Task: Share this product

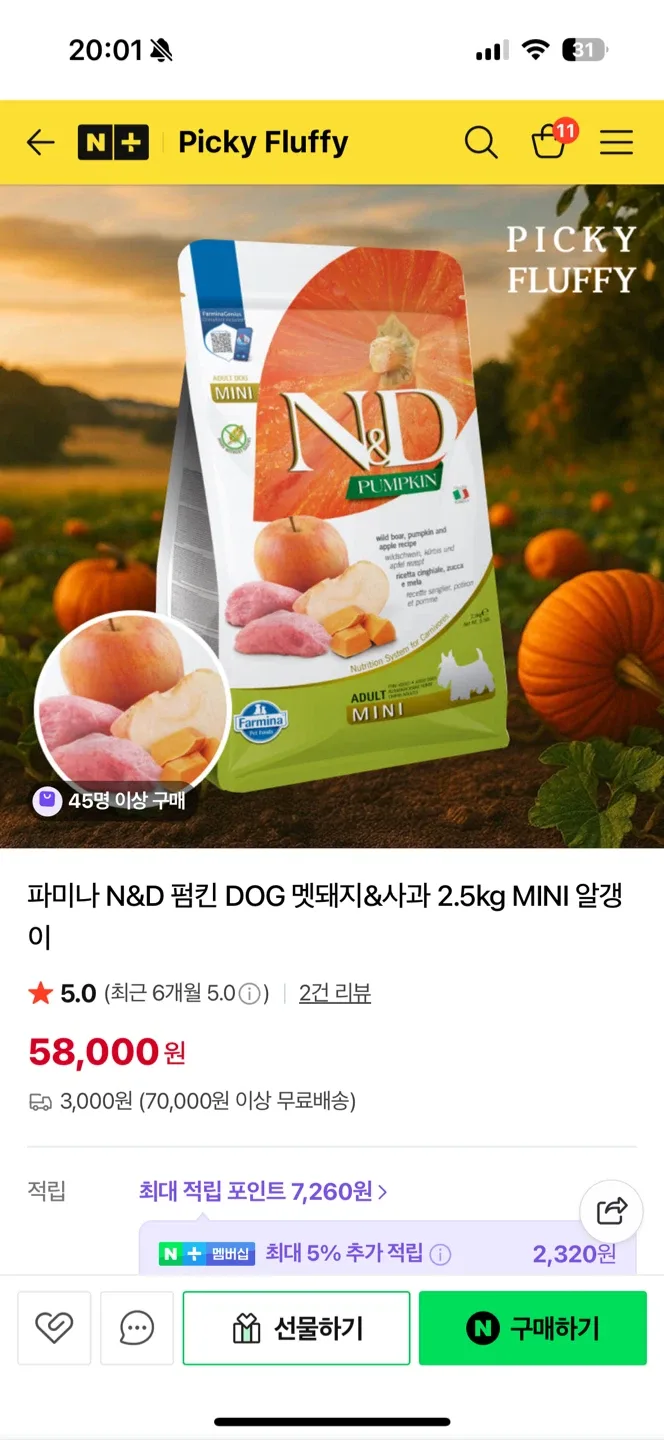Action: click(x=611, y=1211)
